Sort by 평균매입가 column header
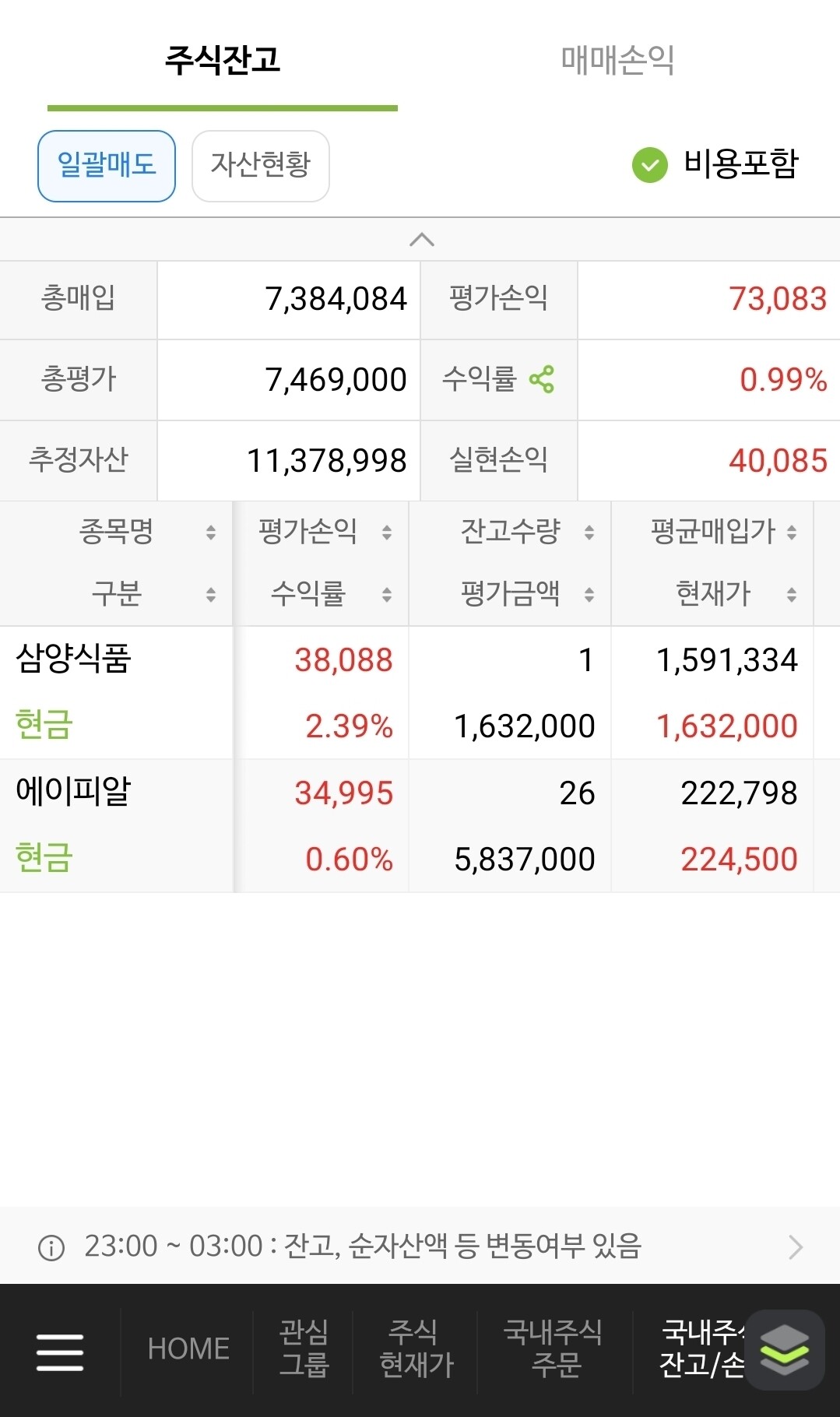 click(x=713, y=532)
